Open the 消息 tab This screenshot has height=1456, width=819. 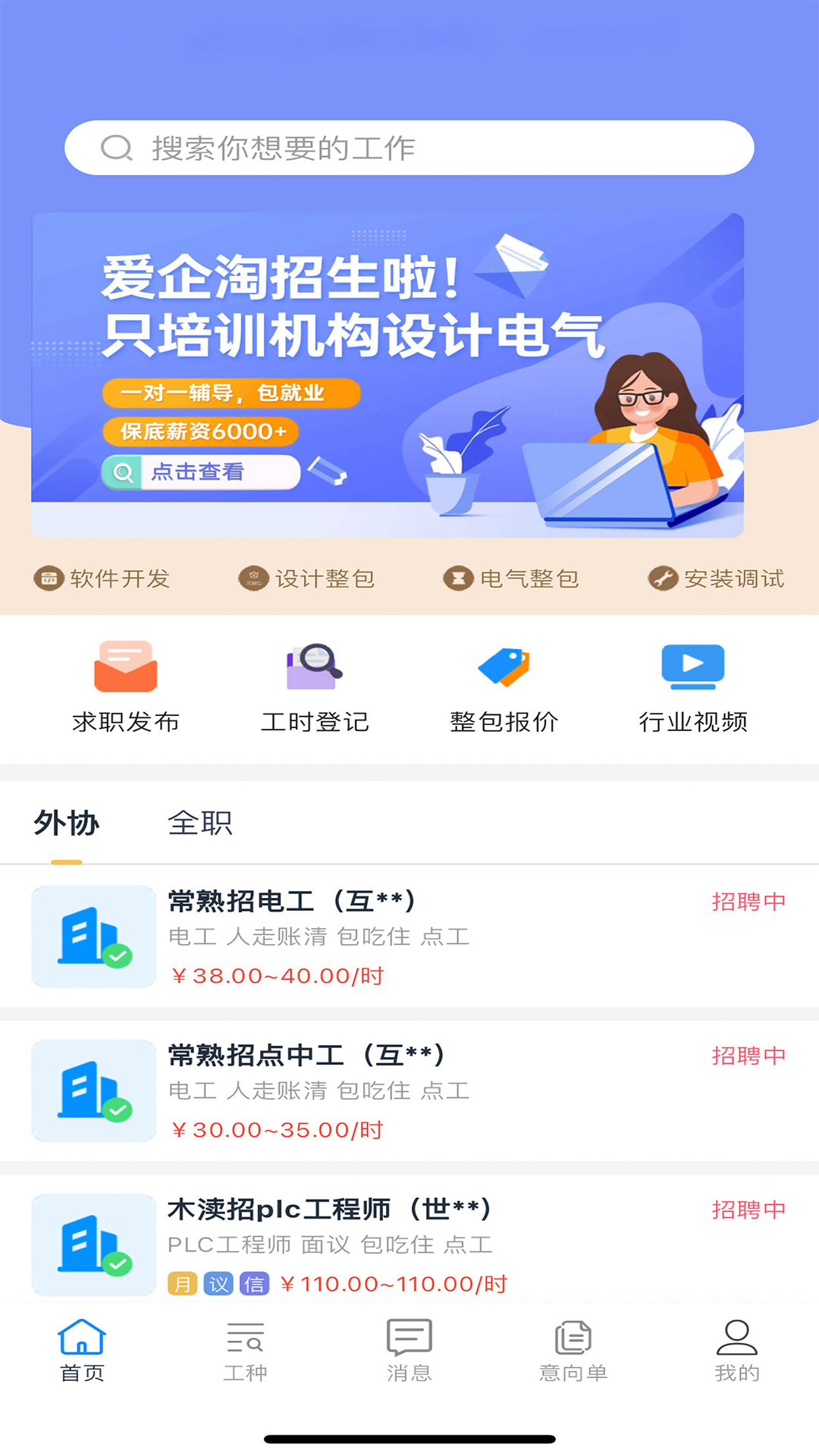[409, 1351]
